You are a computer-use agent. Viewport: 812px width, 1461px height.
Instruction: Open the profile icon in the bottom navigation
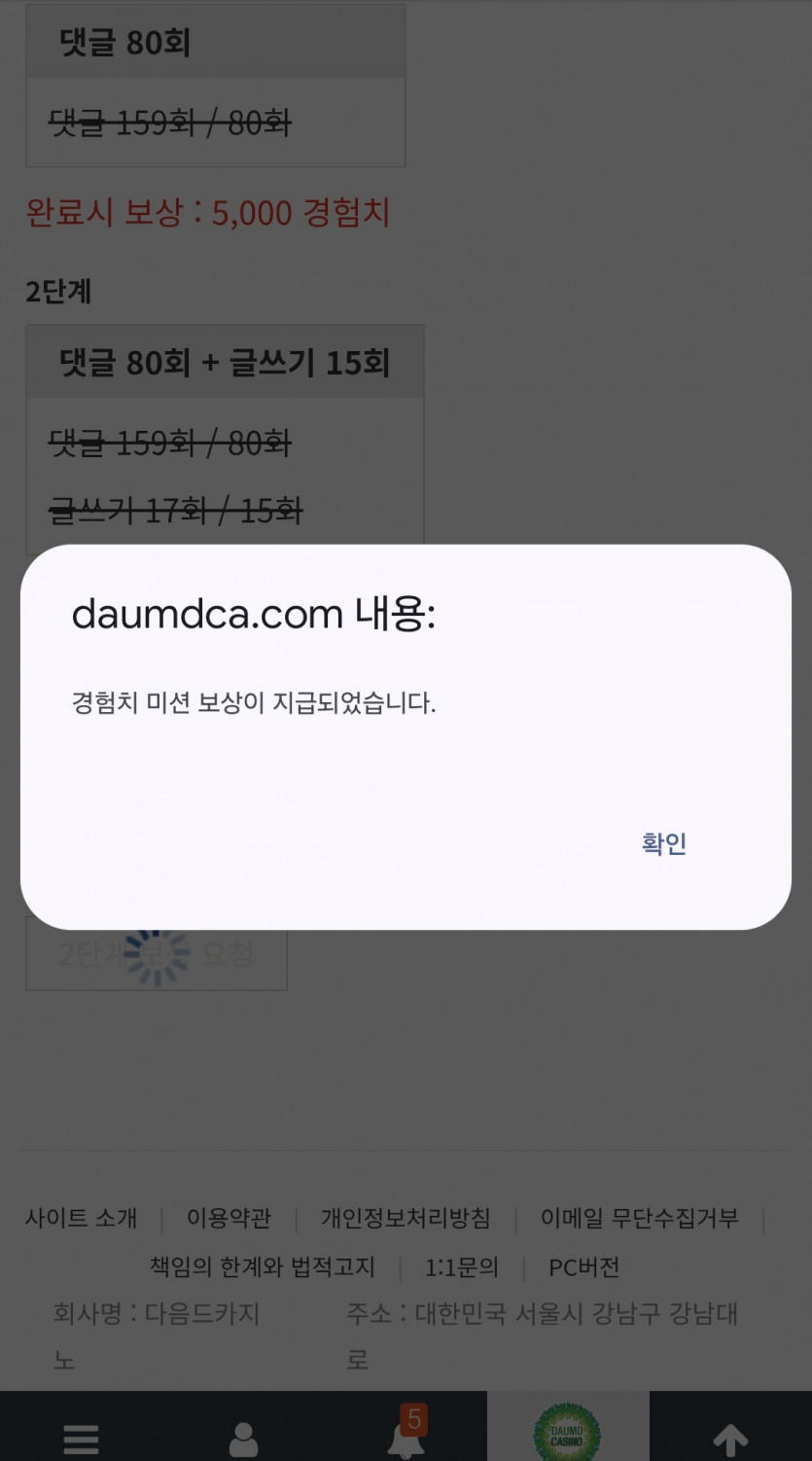pos(243,1440)
